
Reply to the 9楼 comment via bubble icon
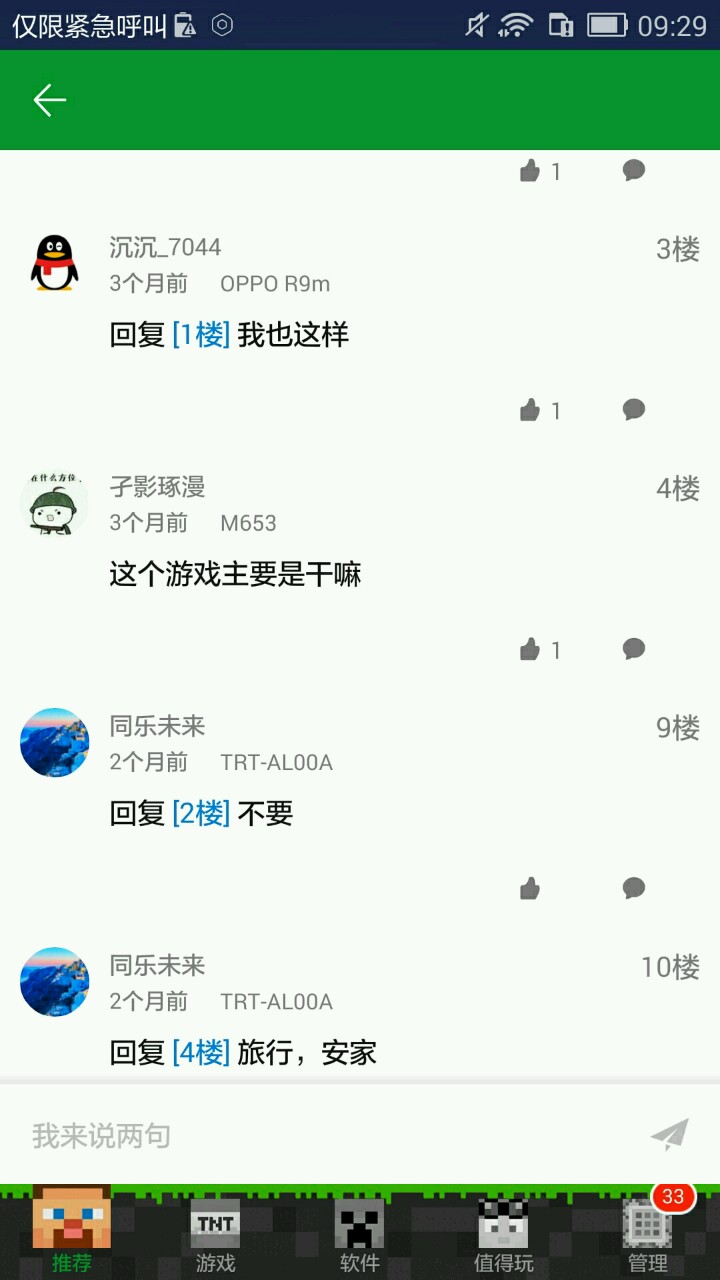click(633, 888)
